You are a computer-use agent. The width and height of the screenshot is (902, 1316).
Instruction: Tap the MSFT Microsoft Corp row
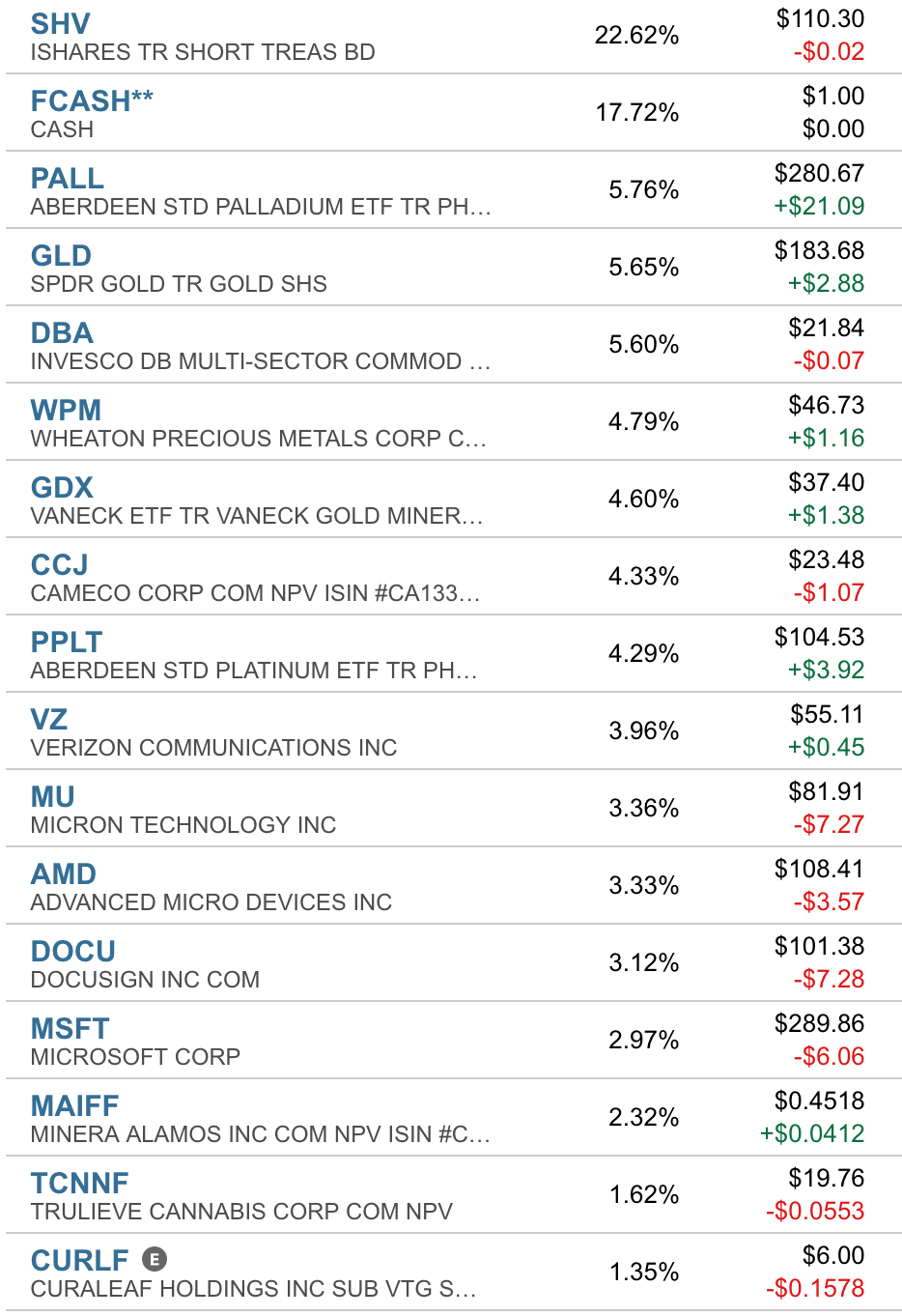click(451, 1040)
